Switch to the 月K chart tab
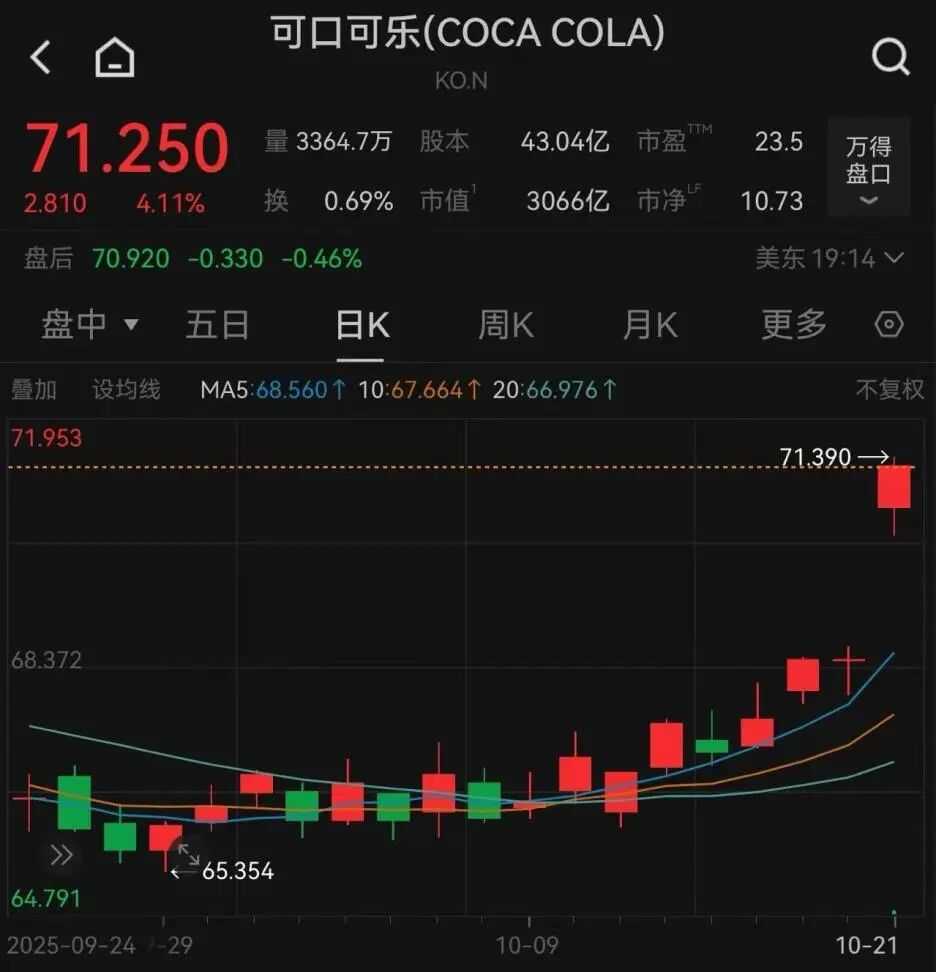The height and width of the screenshot is (972, 936). [x=650, y=325]
